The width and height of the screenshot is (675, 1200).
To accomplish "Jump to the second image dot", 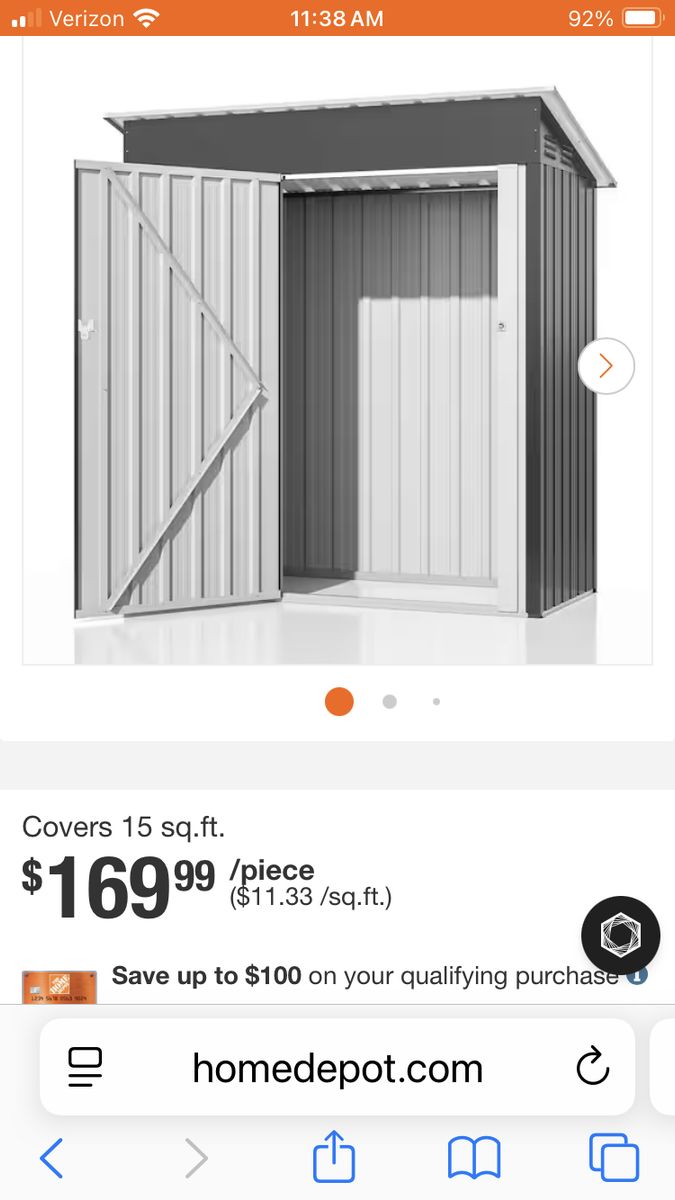I will (x=389, y=702).
